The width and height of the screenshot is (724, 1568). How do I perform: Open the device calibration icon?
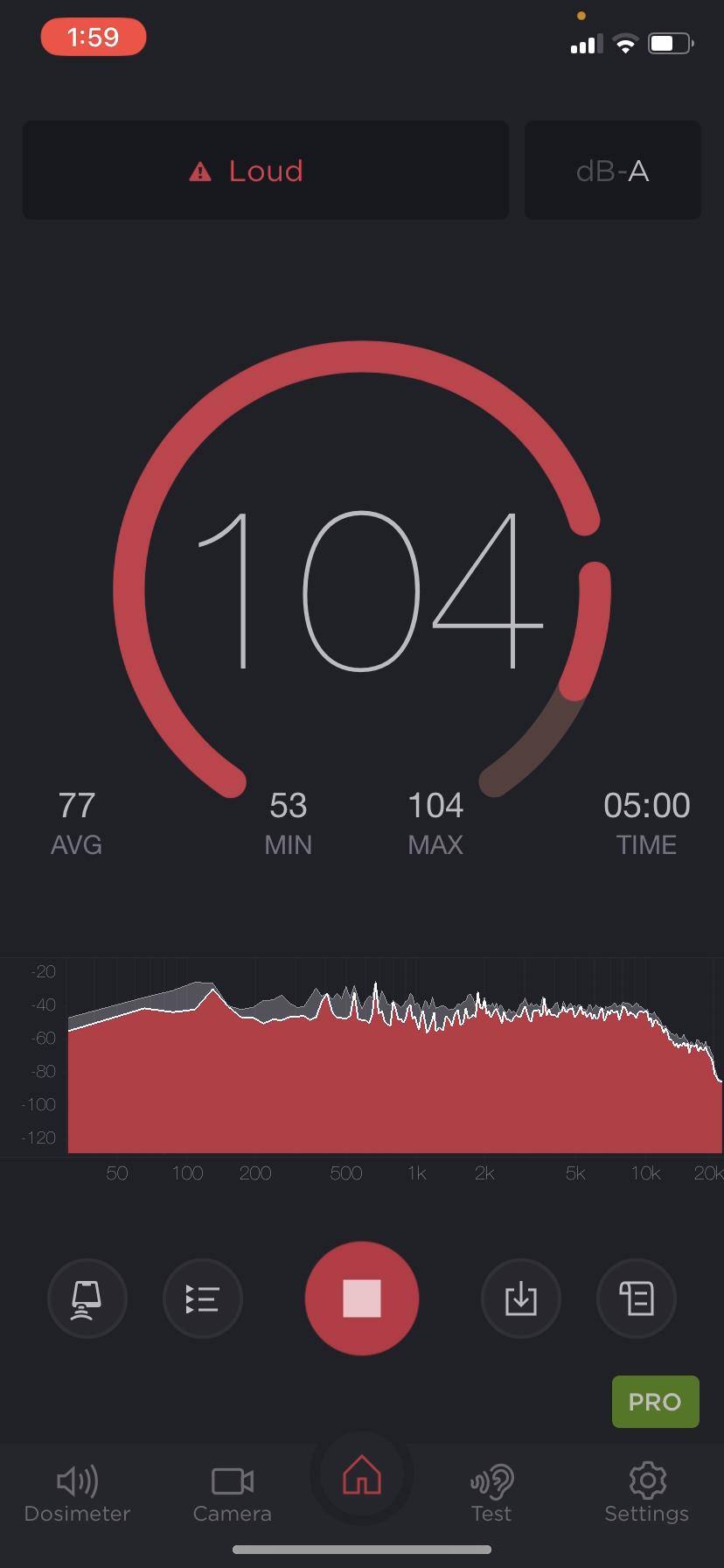point(87,1298)
